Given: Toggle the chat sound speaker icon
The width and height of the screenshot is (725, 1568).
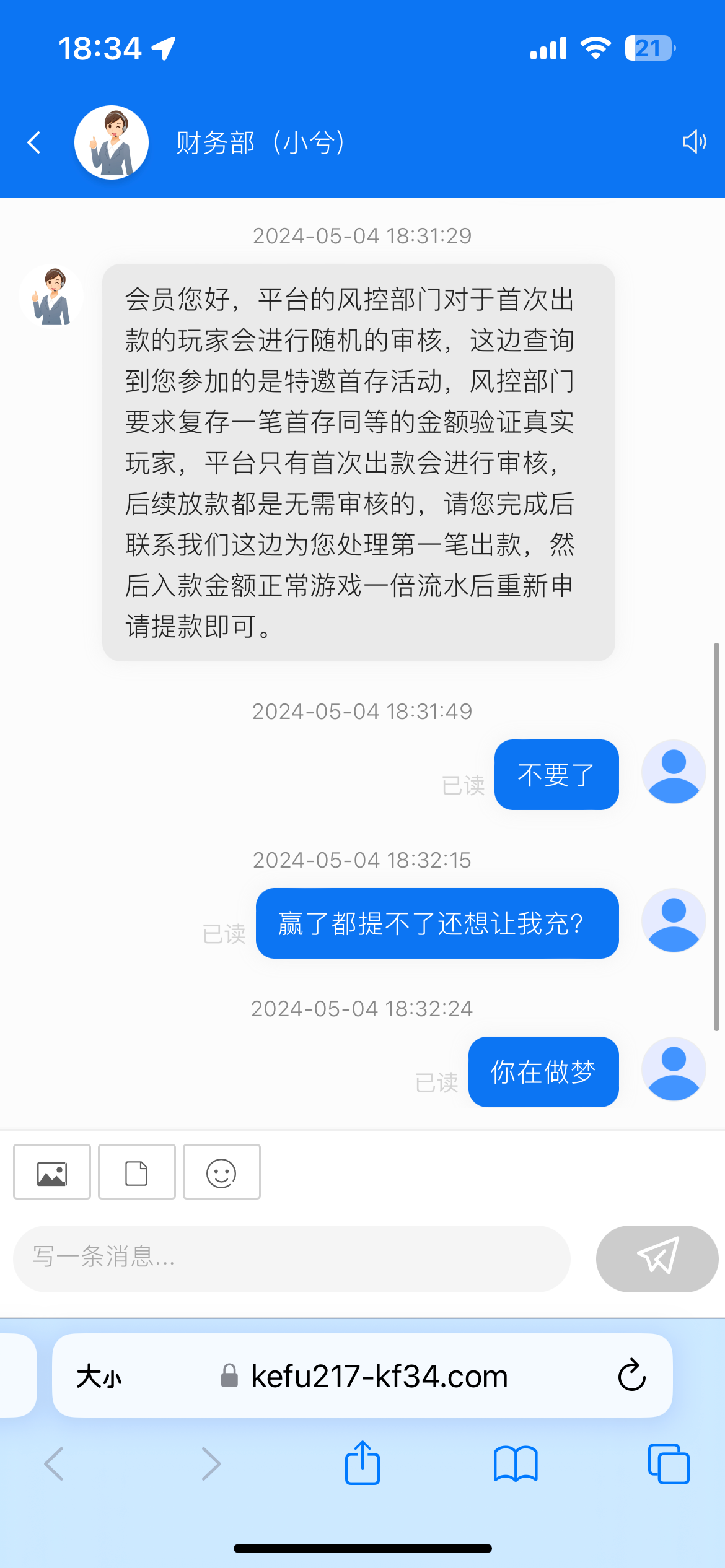Looking at the screenshot, I should click(694, 141).
